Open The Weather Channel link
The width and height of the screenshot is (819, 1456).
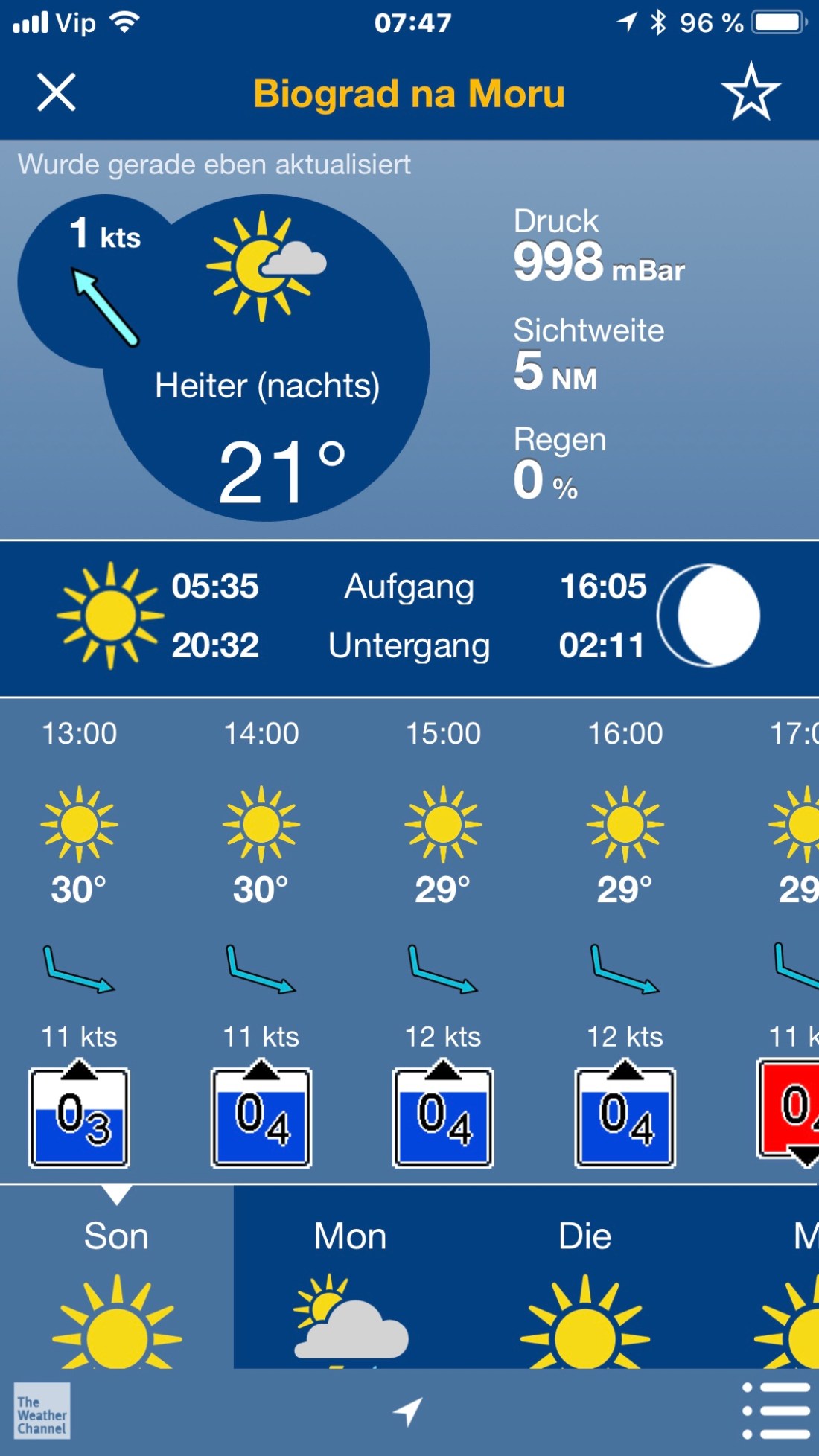point(42,1411)
